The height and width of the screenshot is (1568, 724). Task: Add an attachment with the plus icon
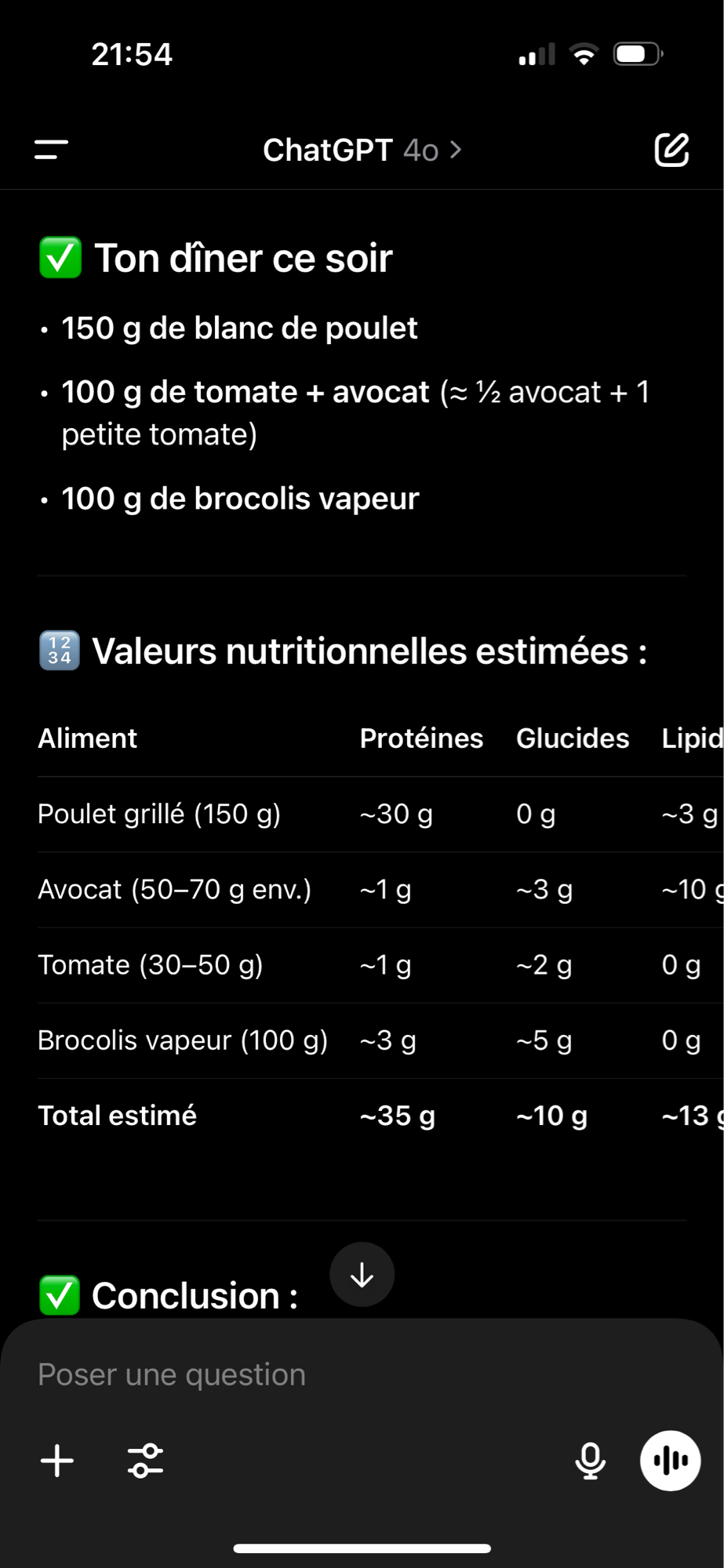coord(57,1461)
